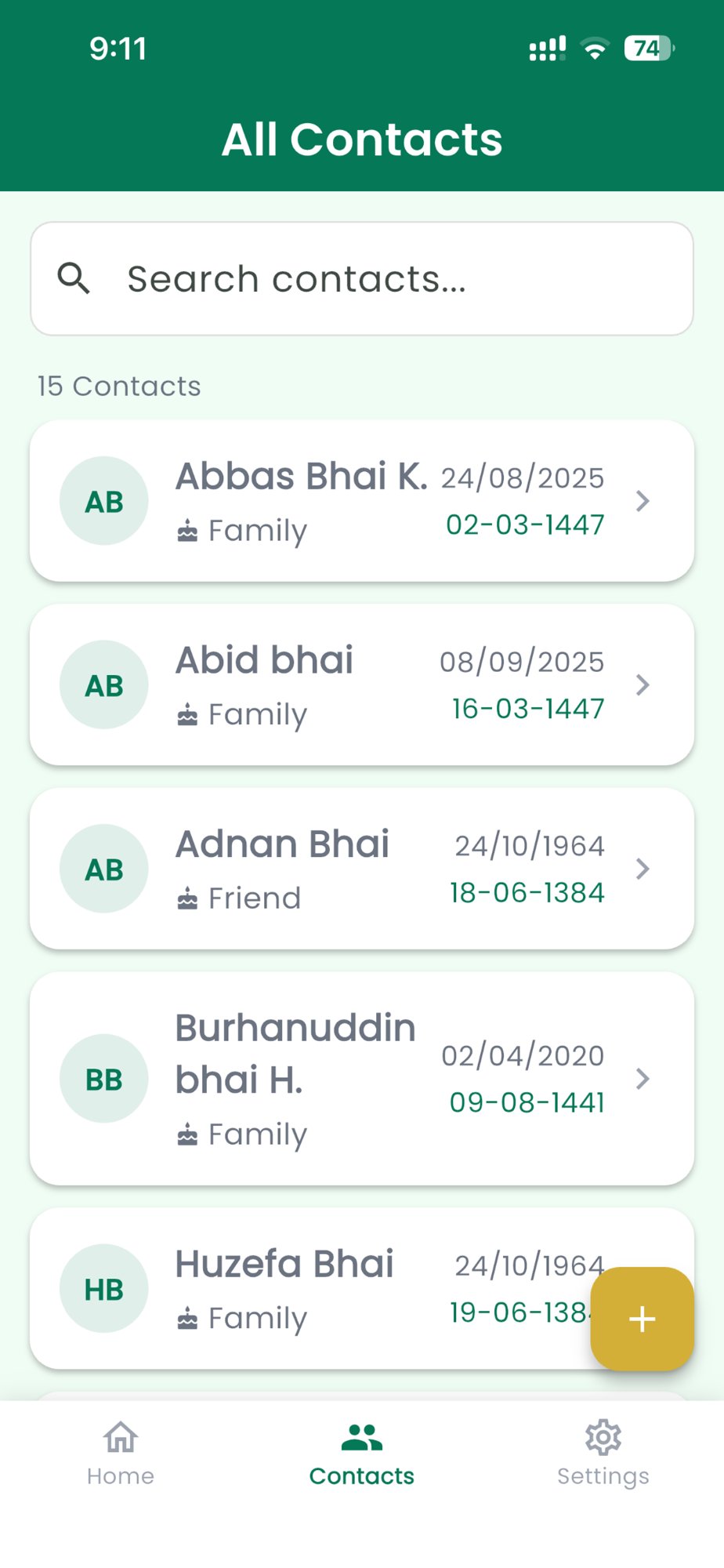The image size is (724, 1568).
Task: Select the Adnan Bhai contact card
Action: 313,868
